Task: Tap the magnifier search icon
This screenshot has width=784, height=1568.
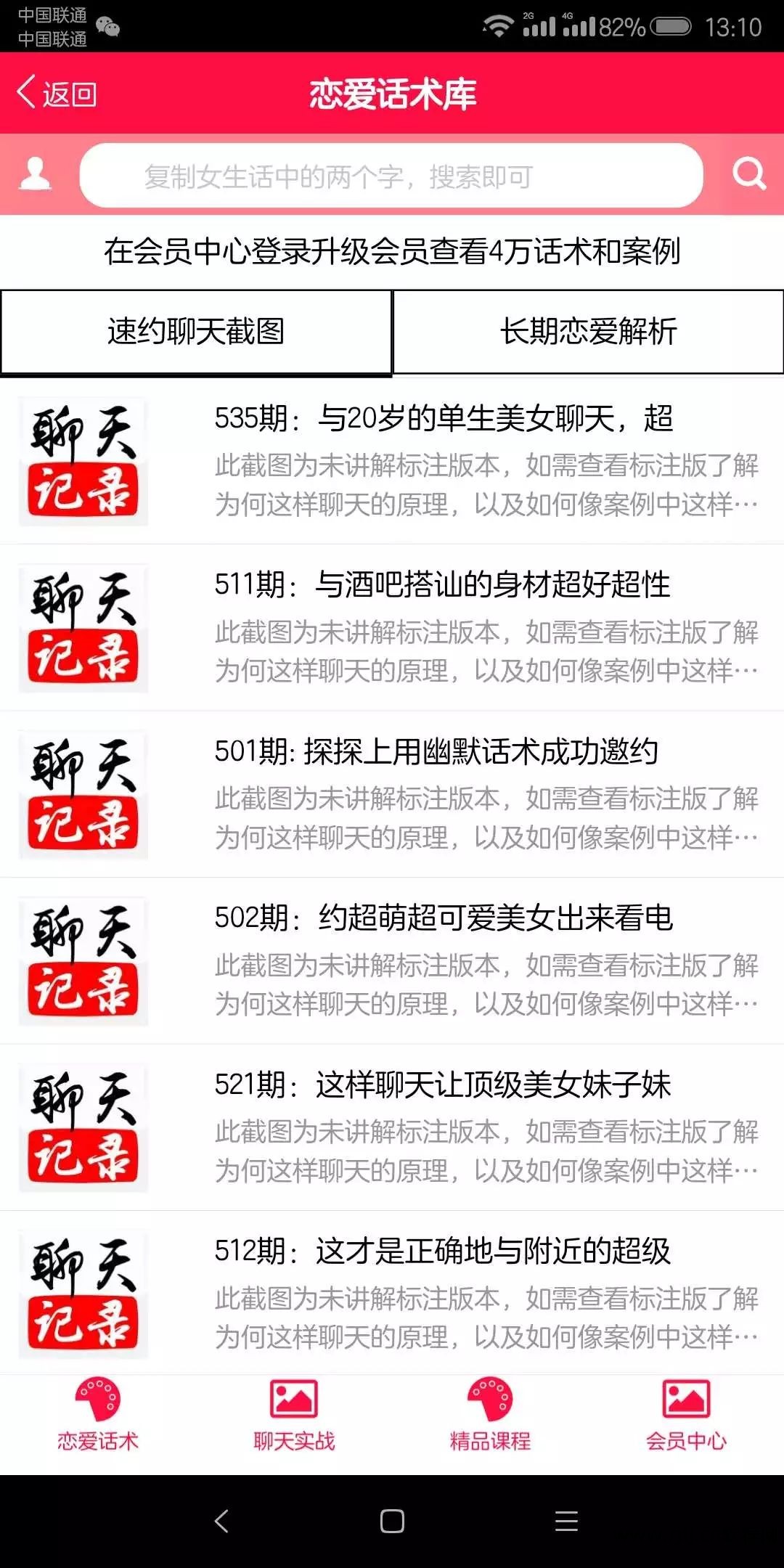Action: point(748,174)
